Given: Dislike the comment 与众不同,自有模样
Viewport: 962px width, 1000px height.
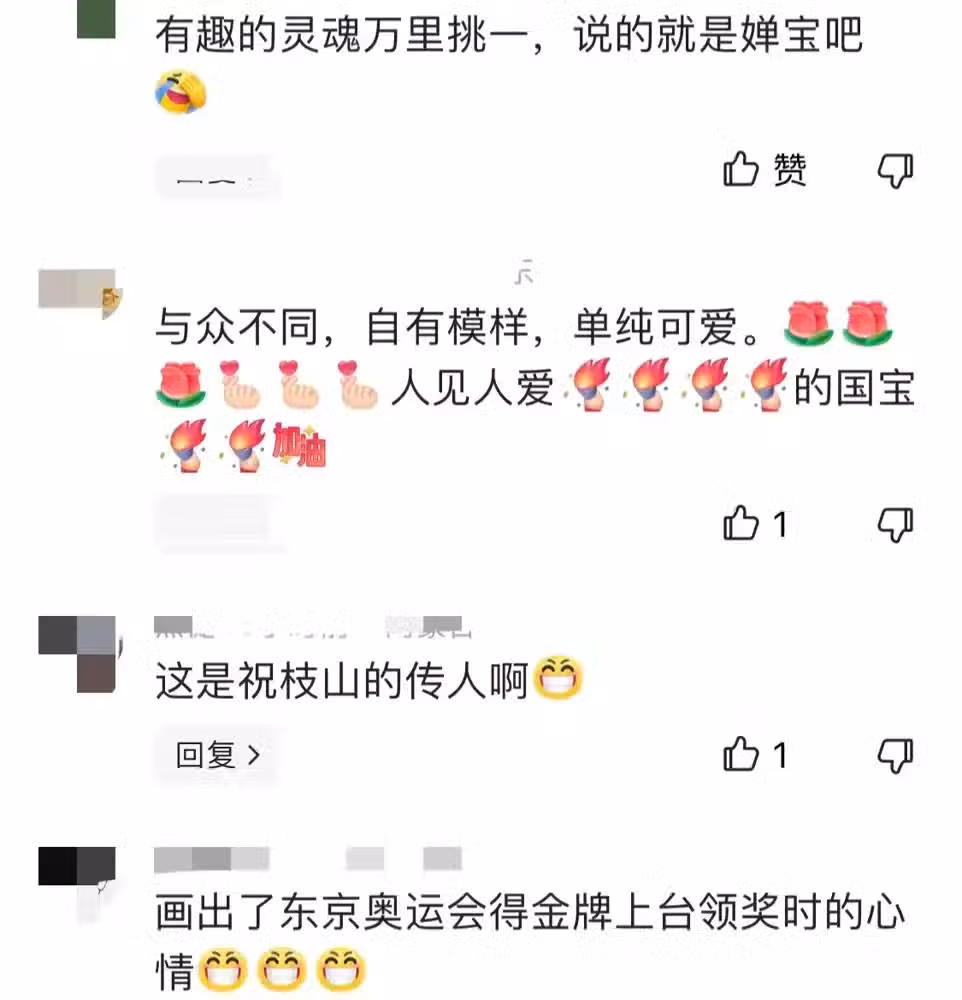Looking at the screenshot, I should coord(895,523).
